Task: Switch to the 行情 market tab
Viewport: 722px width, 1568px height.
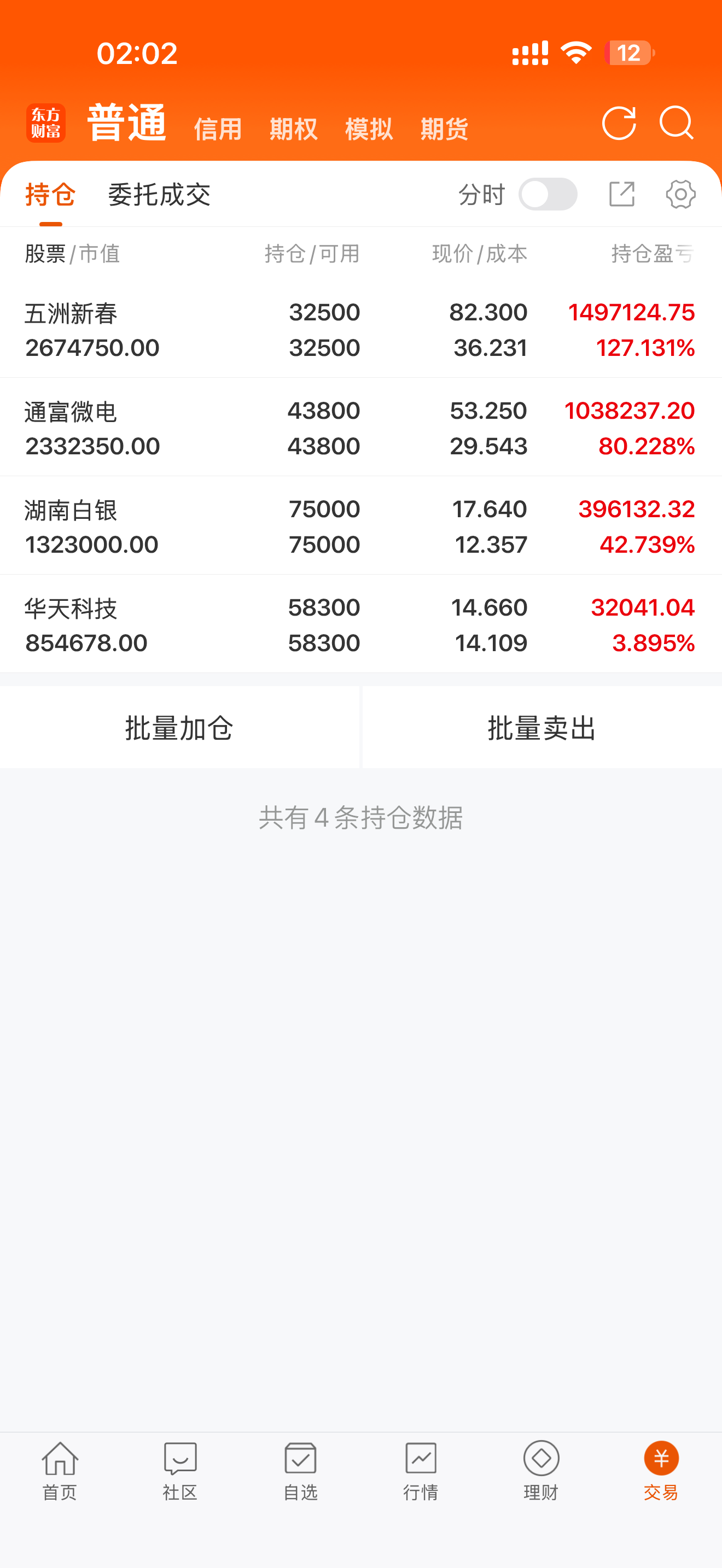Action: 421,1471
